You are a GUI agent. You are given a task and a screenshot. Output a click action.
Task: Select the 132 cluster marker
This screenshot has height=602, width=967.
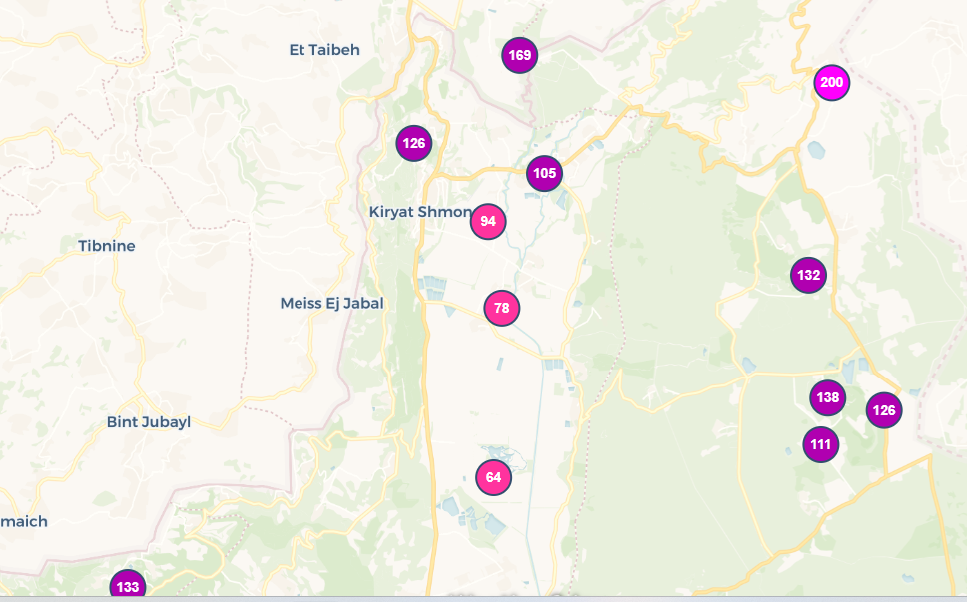[x=809, y=275]
